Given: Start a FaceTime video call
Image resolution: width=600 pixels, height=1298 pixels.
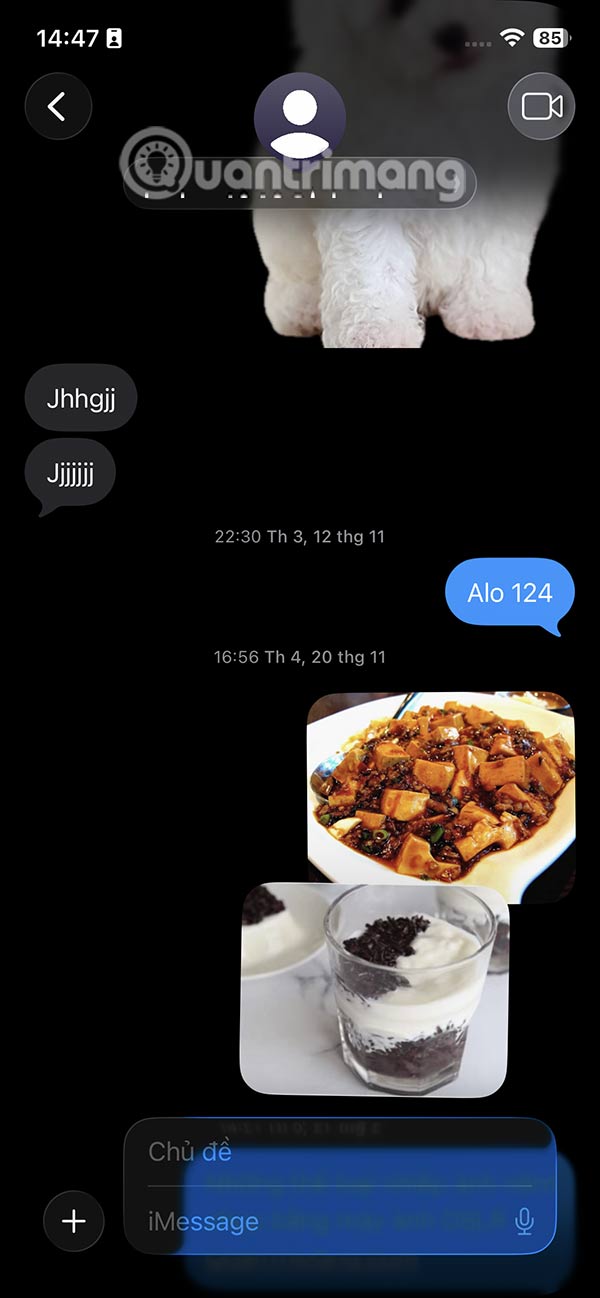Looking at the screenshot, I should [x=542, y=106].
